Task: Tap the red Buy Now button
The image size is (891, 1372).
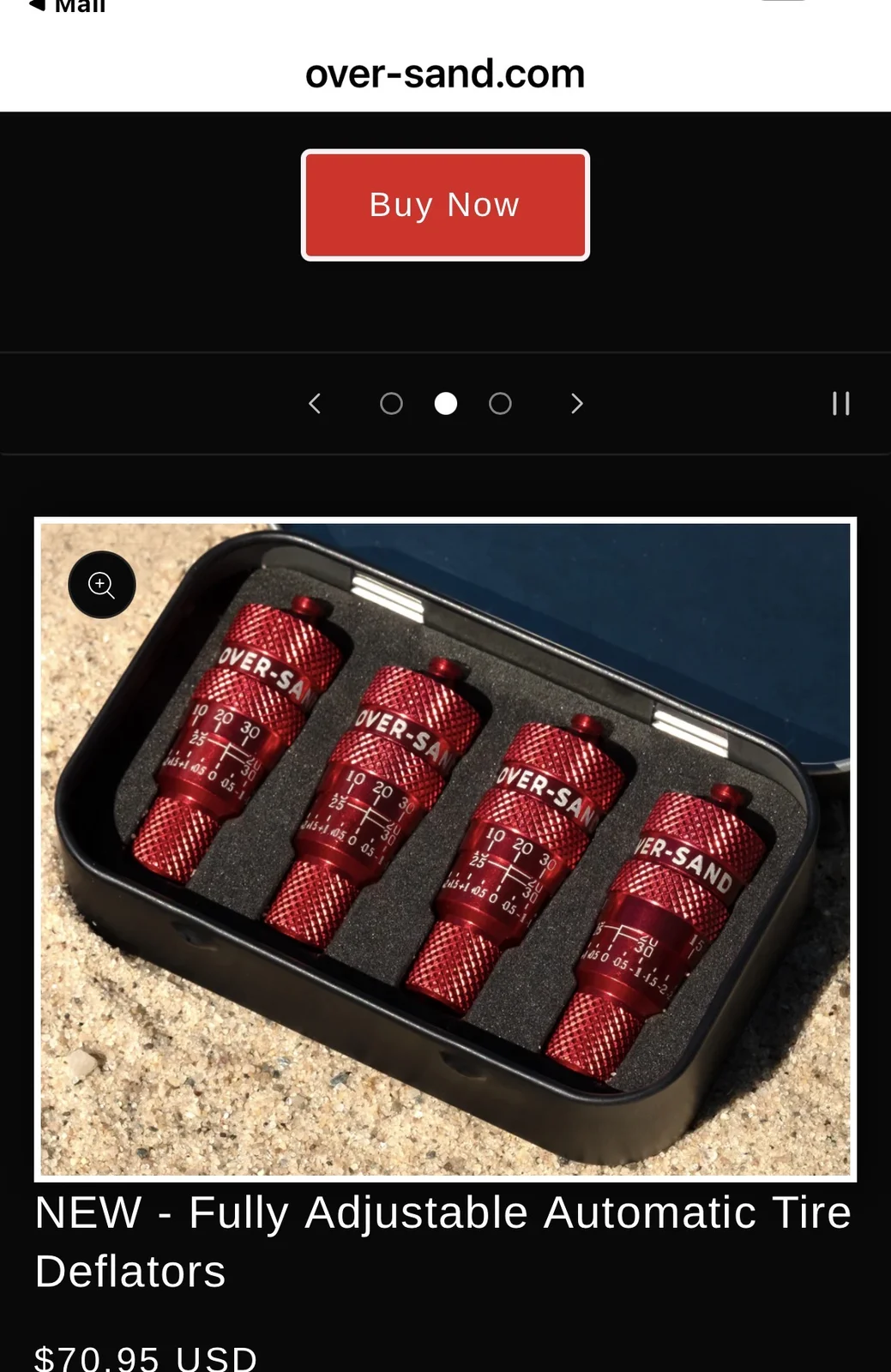Action: pyautogui.click(x=445, y=205)
